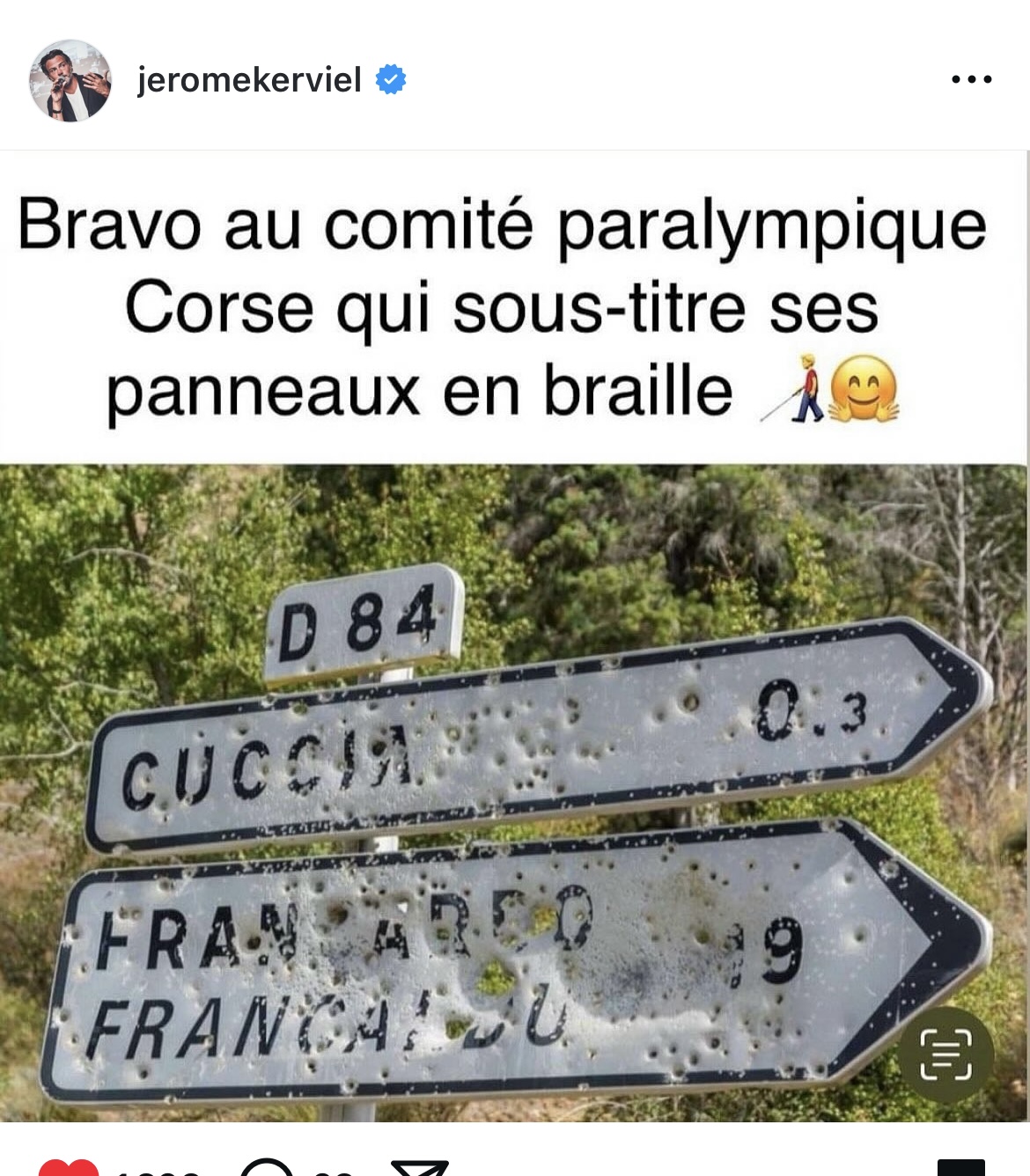Unlike the post with the red heart
Image resolution: width=1030 pixels, height=1176 pixels.
tap(69, 1169)
